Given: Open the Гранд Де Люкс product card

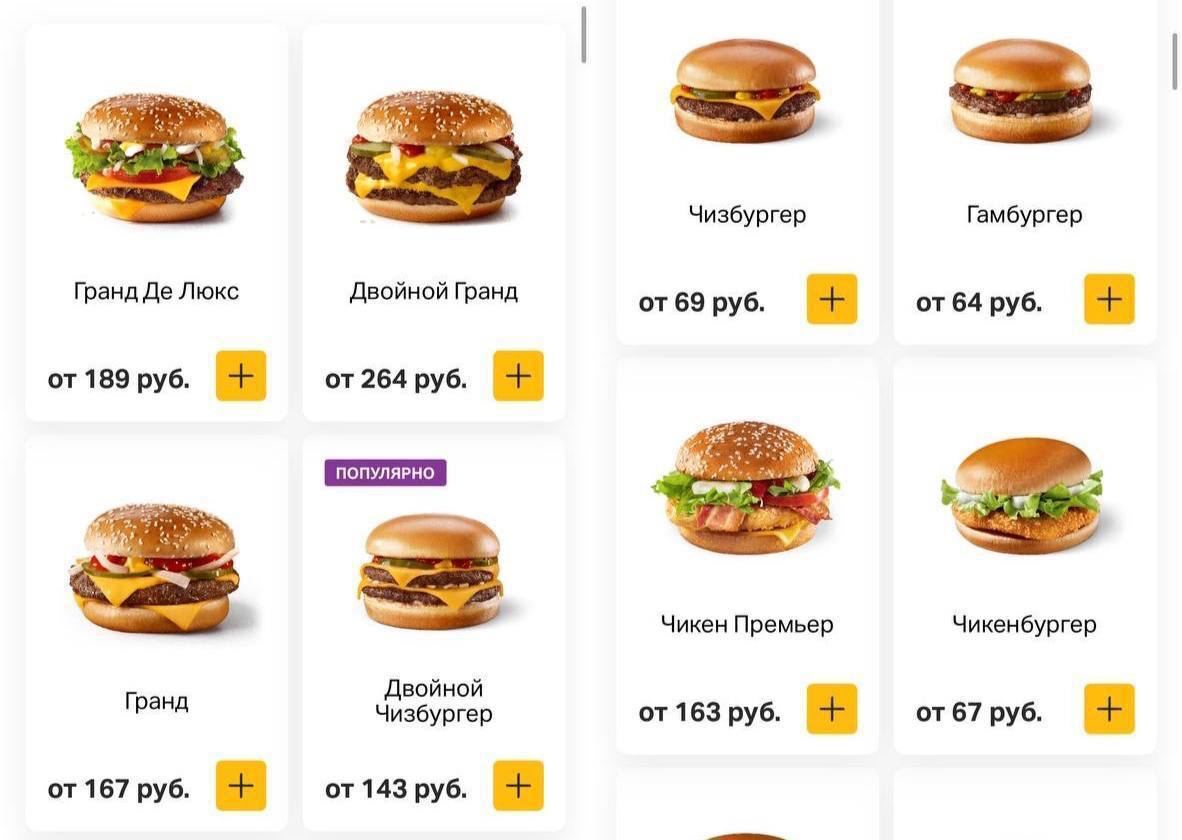Looking at the screenshot, I should 156,160.
